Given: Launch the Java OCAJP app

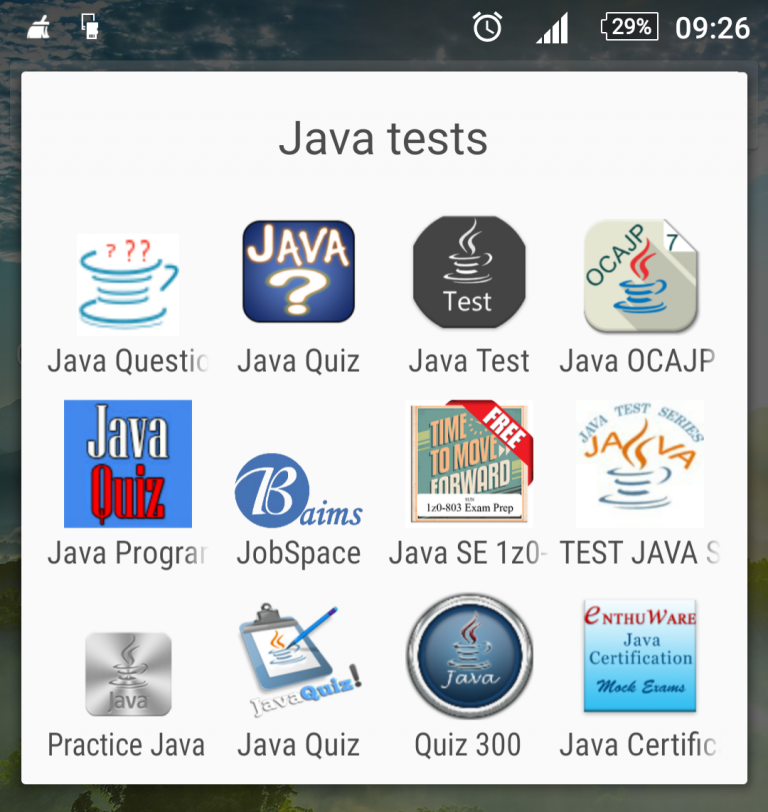Looking at the screenshot, I should pos(640,276).
